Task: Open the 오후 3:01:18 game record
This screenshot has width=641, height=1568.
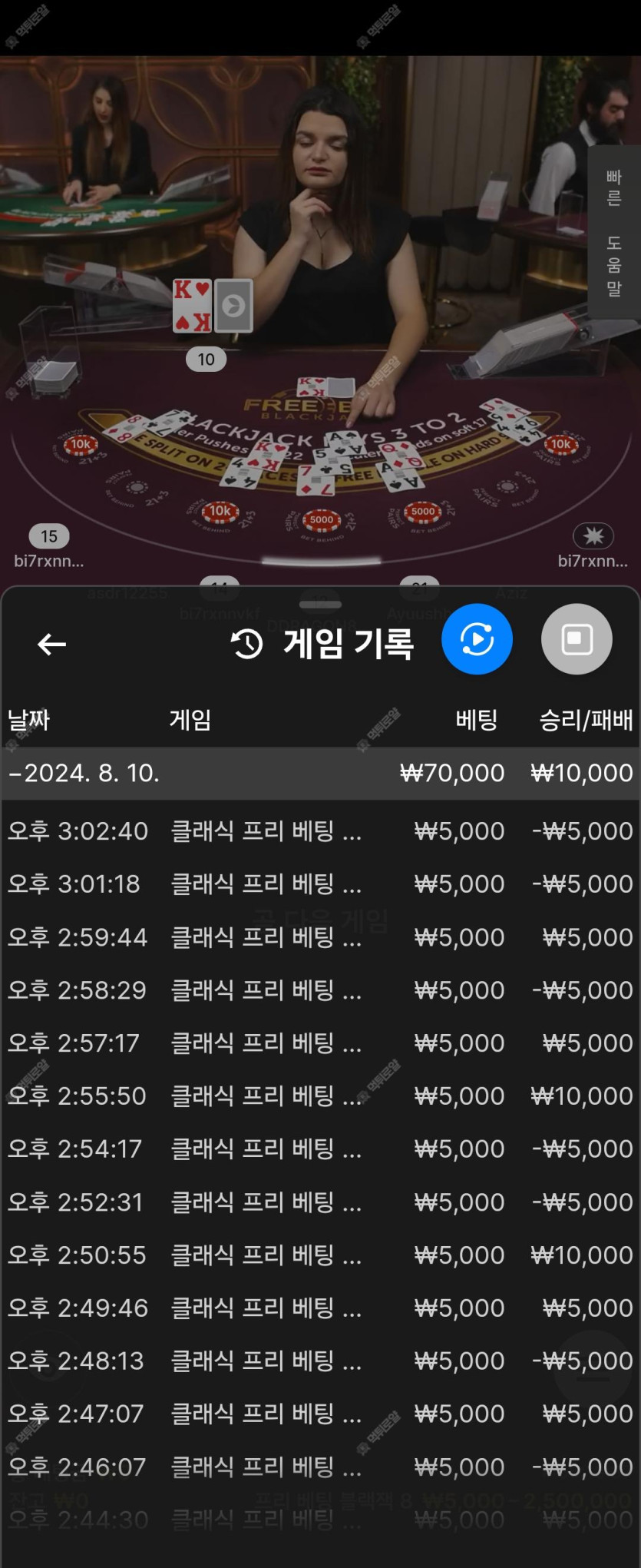Action: point(320,884)
